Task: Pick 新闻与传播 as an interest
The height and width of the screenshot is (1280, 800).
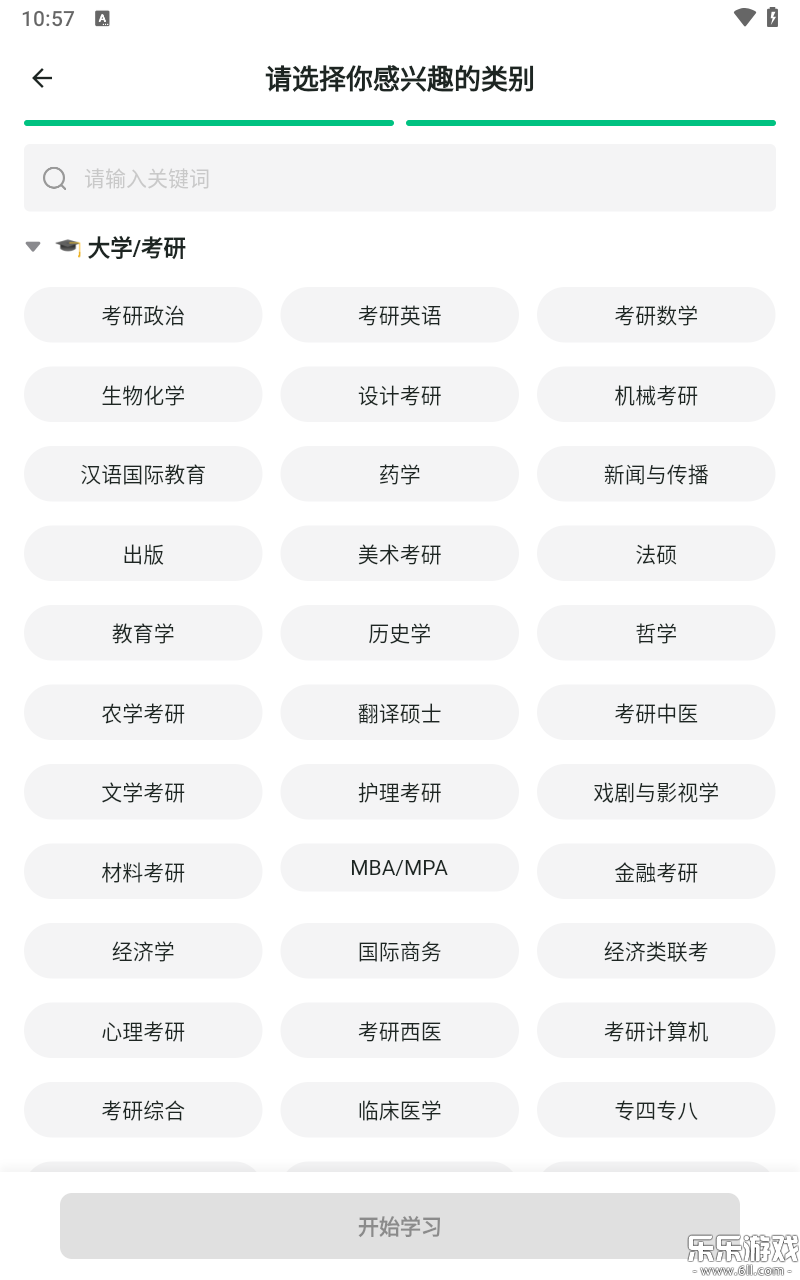Action: click(x=656, y=475)
